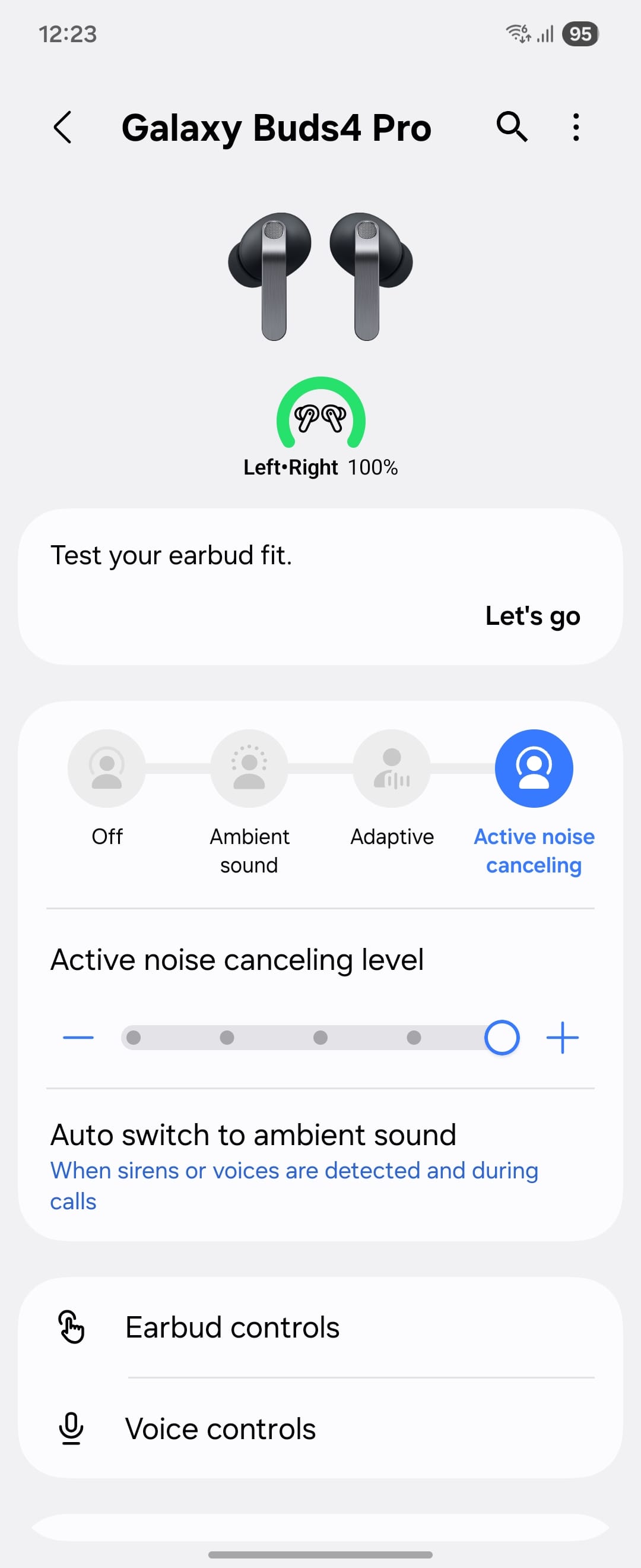Increase noise canceling level with plus button

[561, 1037]
